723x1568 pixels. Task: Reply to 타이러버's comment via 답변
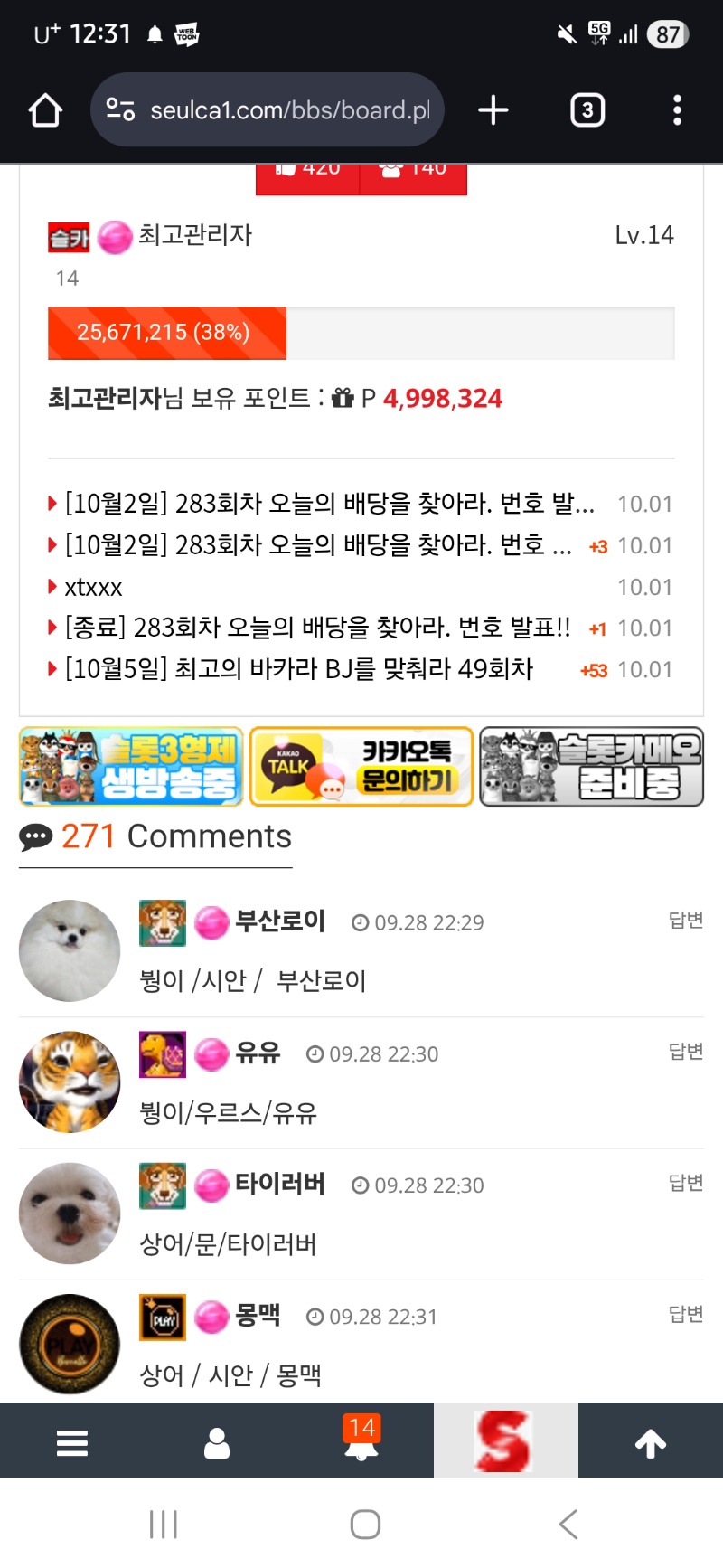[685, 1183]
